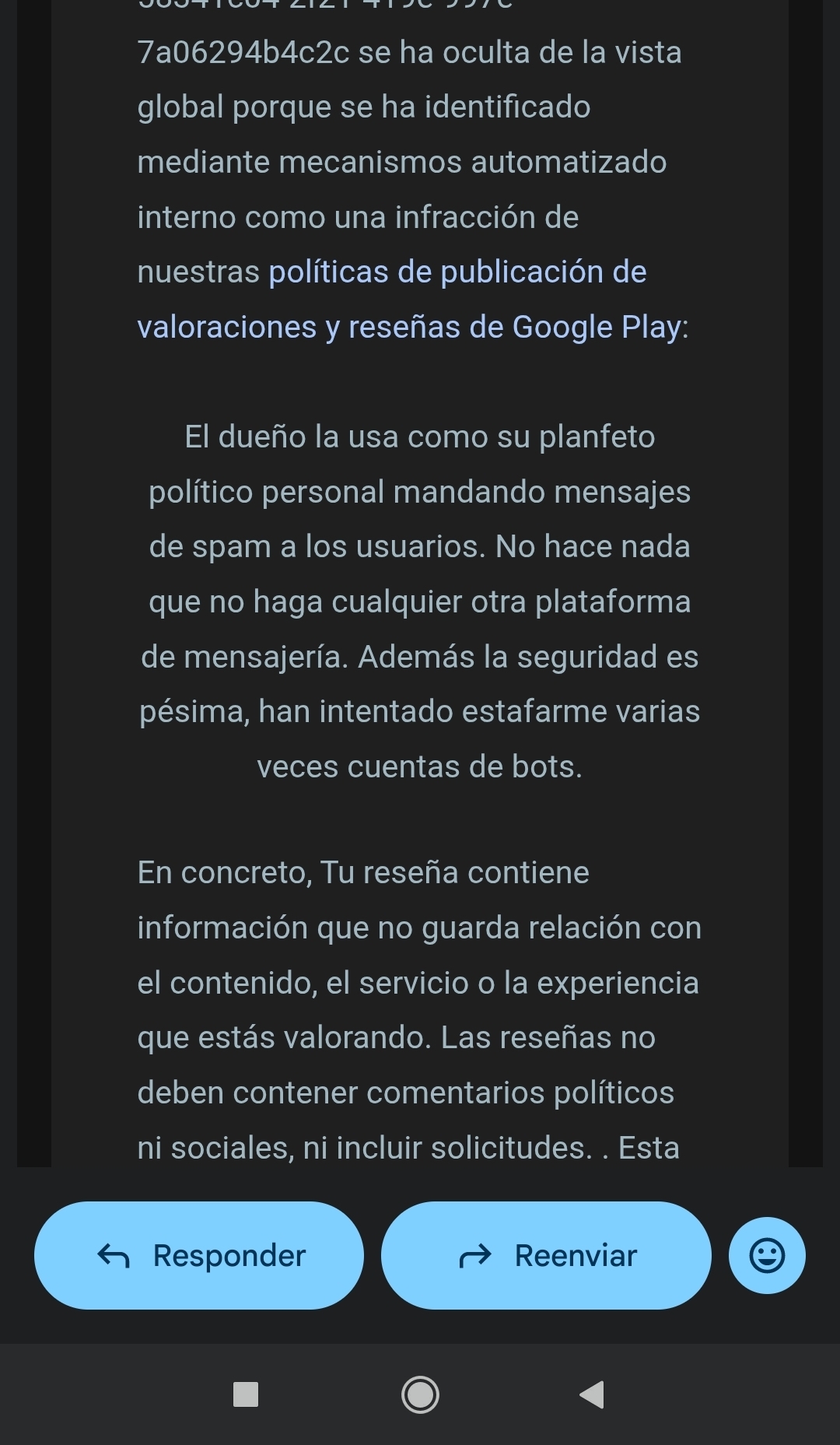This screenshot has height=1445, width=840.
Task: Go back using the system back arrow
Action: pos(593,1394)
